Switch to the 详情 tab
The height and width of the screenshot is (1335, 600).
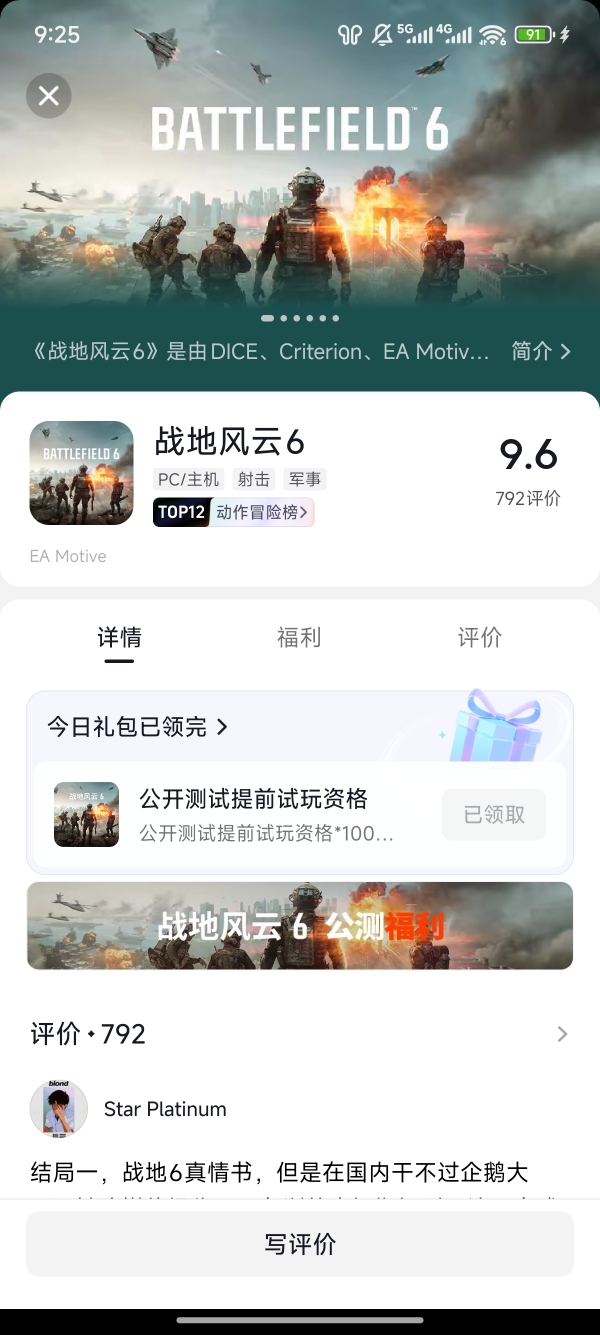click(x=119, y=638)
